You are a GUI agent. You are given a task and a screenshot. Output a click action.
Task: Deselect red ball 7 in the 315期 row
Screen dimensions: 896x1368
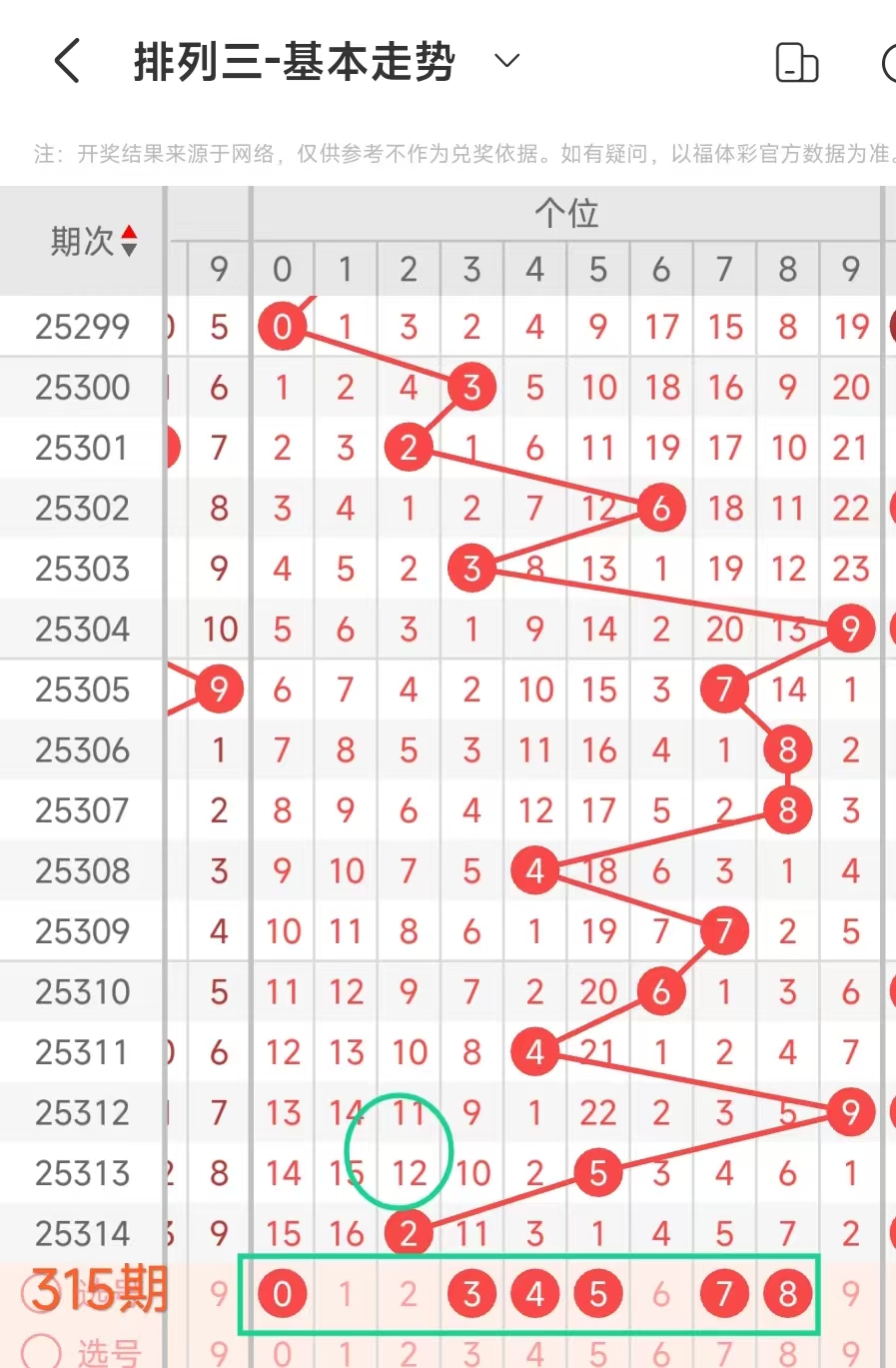(724, 1294)
